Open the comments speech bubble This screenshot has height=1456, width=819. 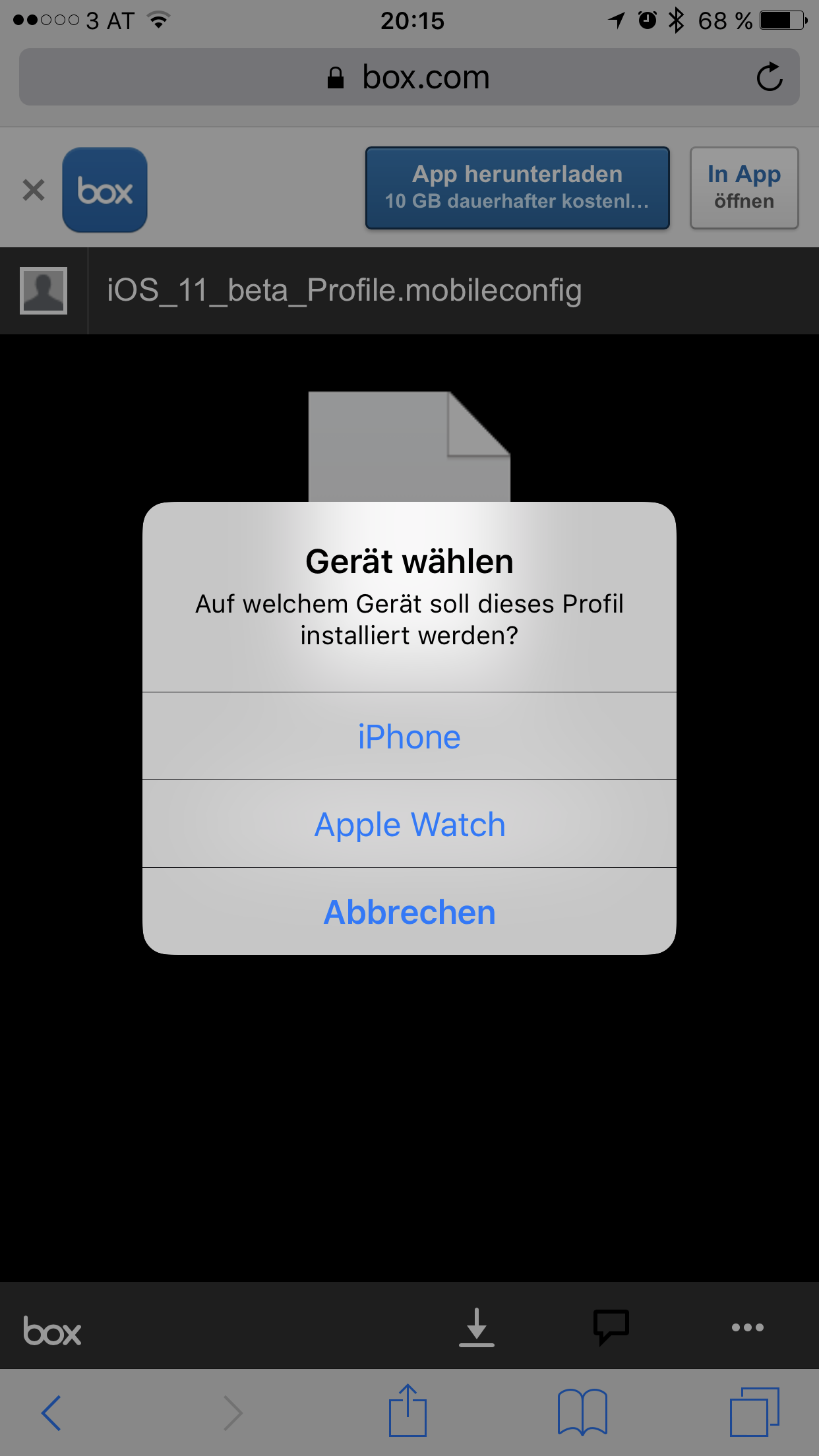(611, 1327)
